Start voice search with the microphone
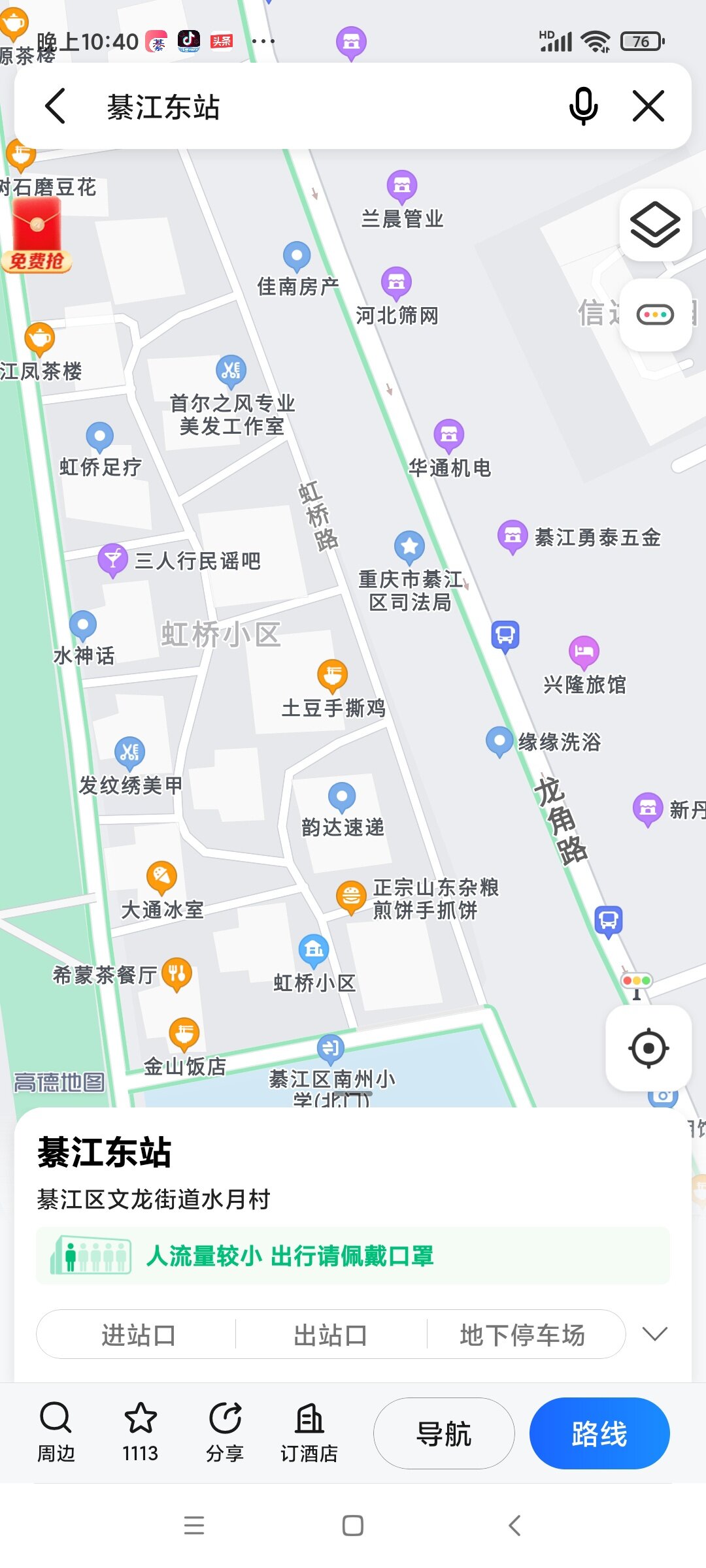This screenshot has height=1568, width=706. [583, 106]
